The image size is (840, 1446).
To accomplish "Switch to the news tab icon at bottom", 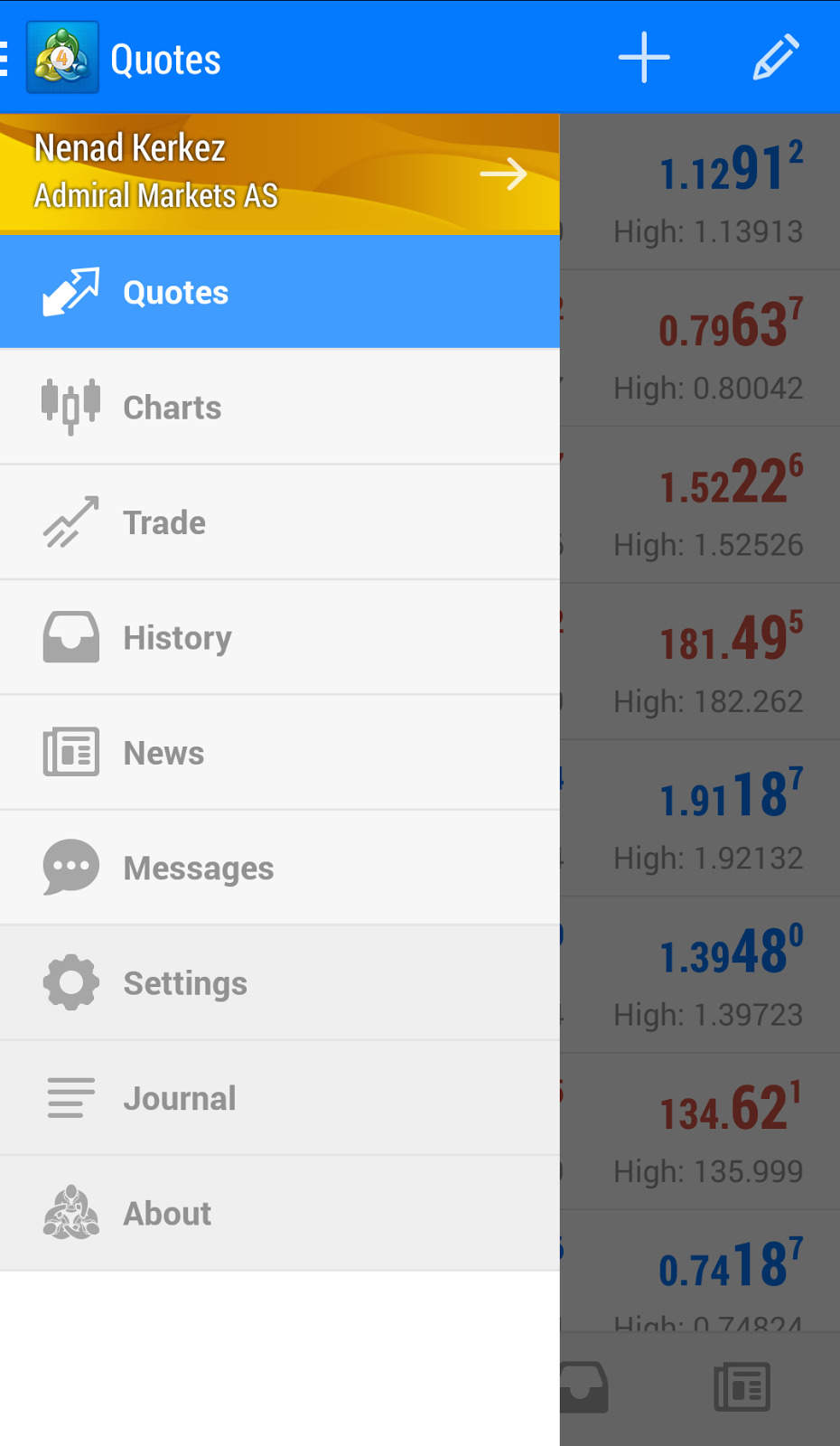I will point(742,1386).
